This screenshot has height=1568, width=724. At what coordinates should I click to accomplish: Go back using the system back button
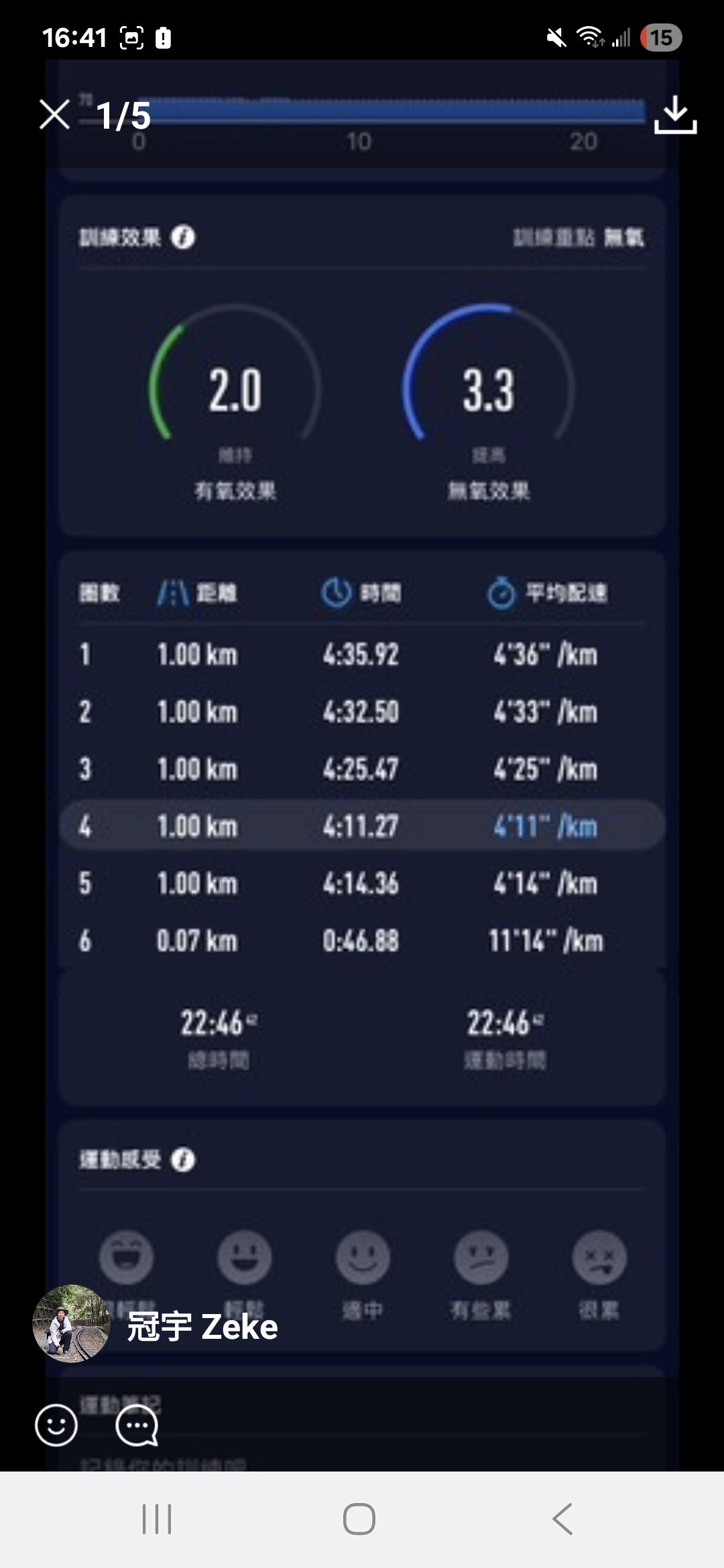point(562,1518)
